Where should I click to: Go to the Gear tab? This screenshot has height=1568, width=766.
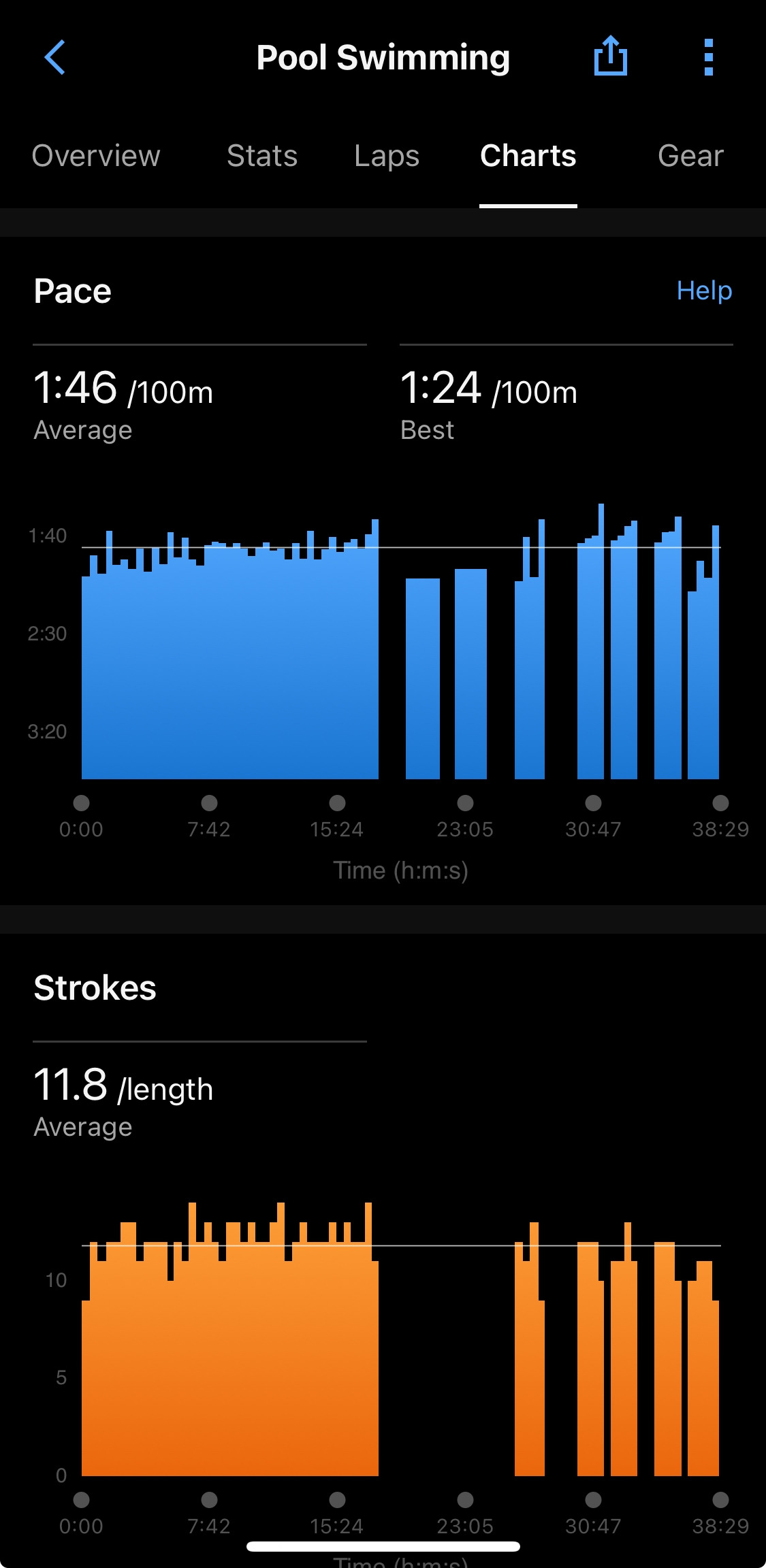[690, 156]
